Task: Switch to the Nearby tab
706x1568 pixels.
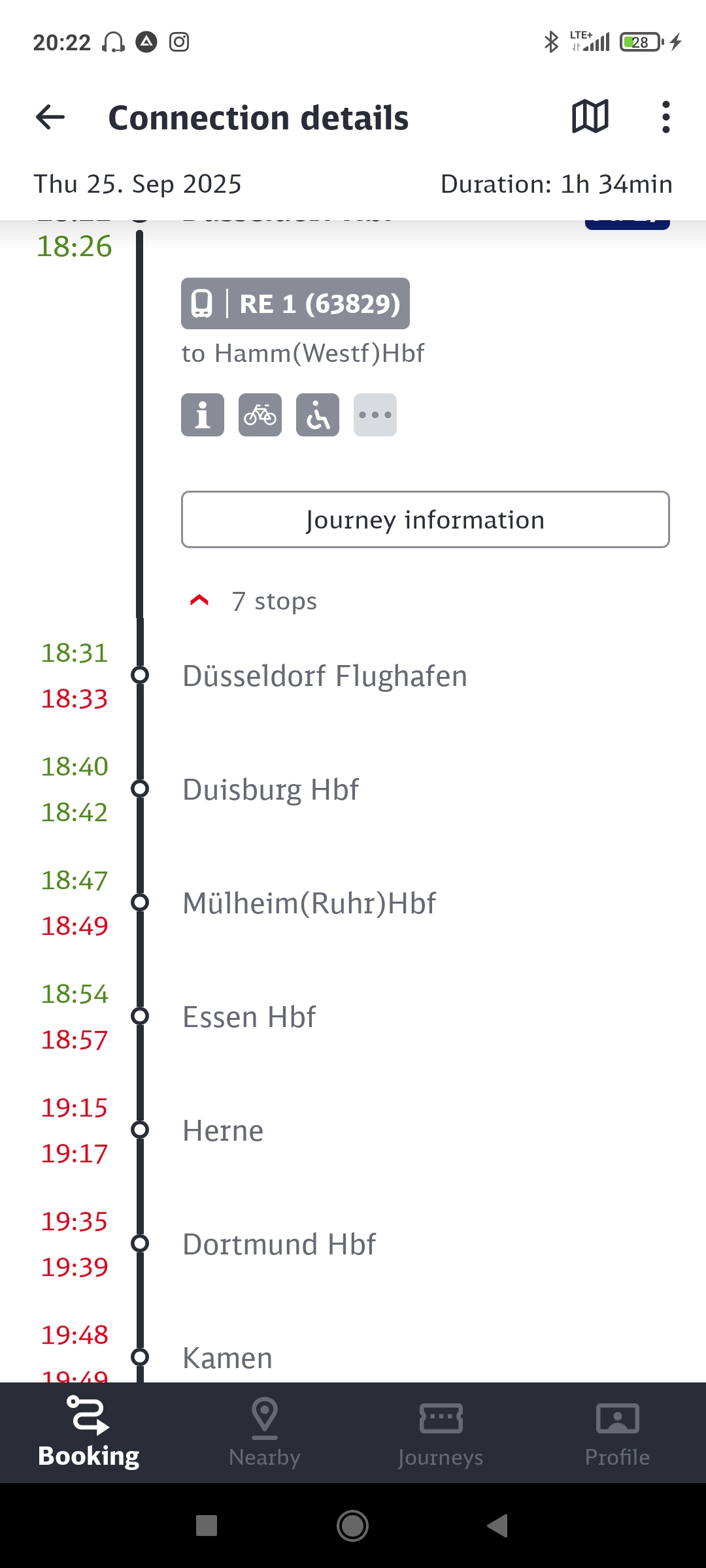Action: tap(265, 1432)
